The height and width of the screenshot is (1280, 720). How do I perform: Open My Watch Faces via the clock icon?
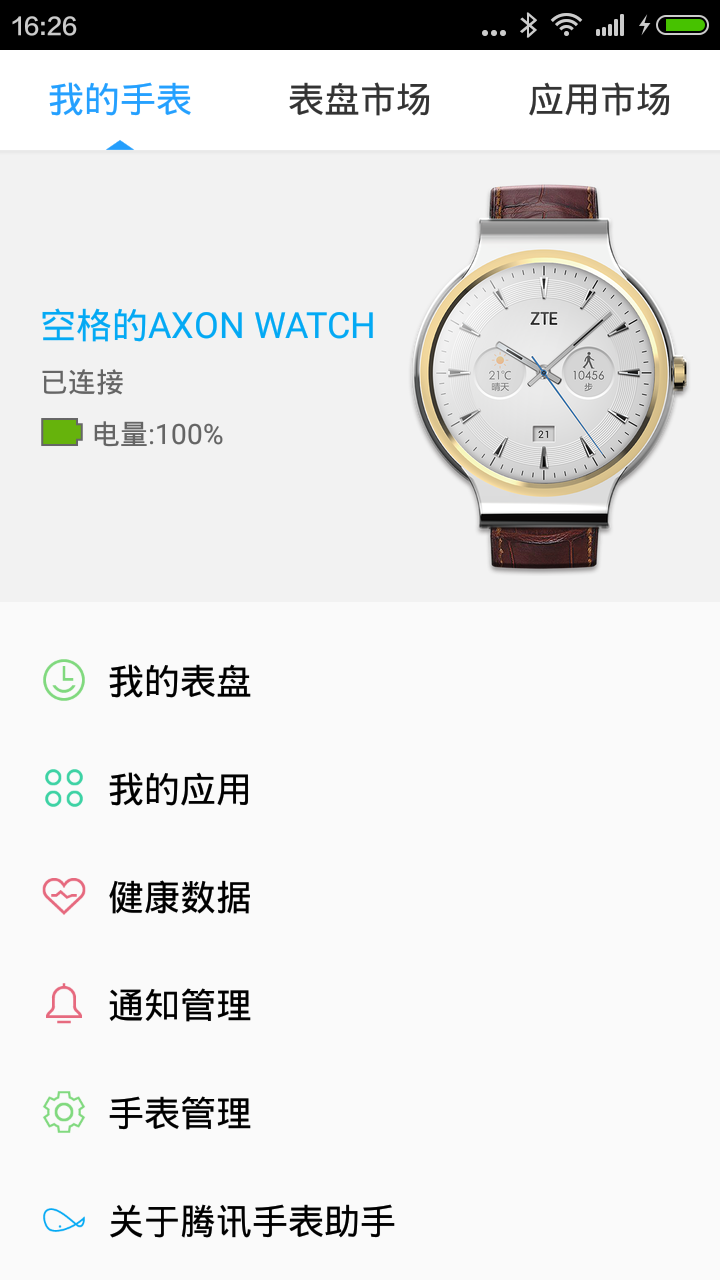point(62,681)
